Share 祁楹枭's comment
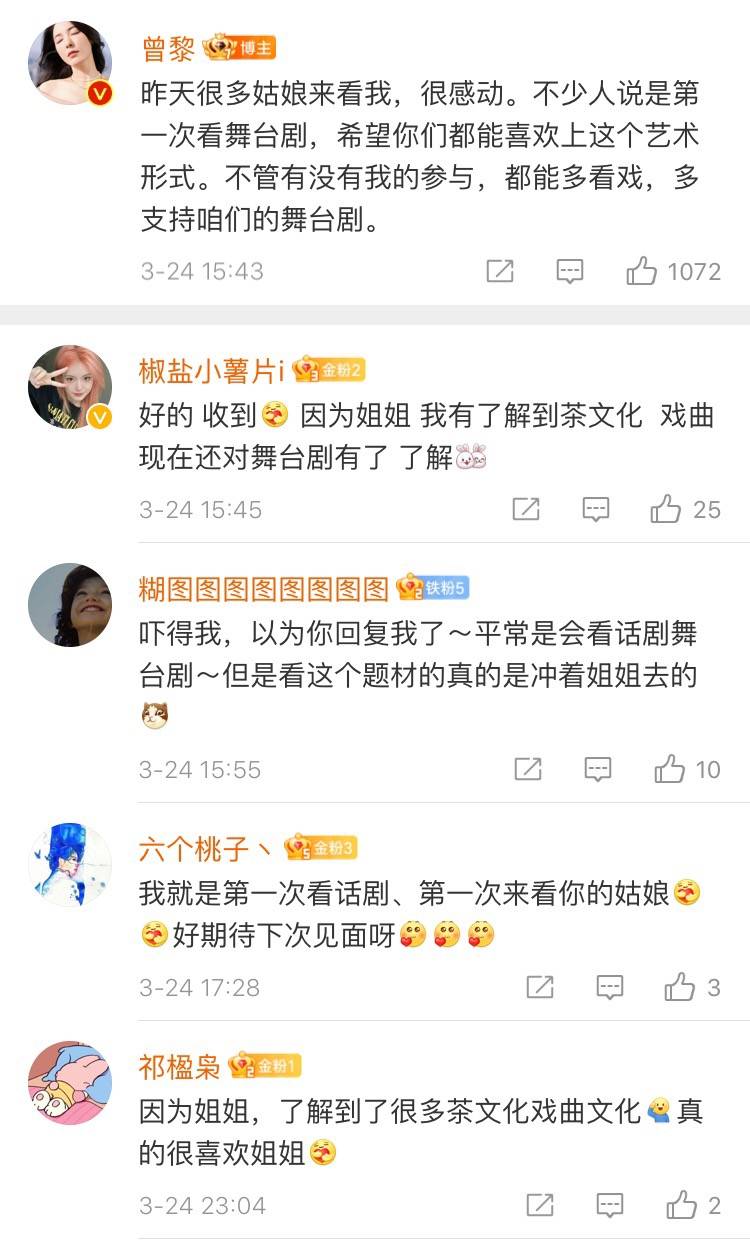The height and width of the screenshot is (1248, 750). pos(540,1205)
